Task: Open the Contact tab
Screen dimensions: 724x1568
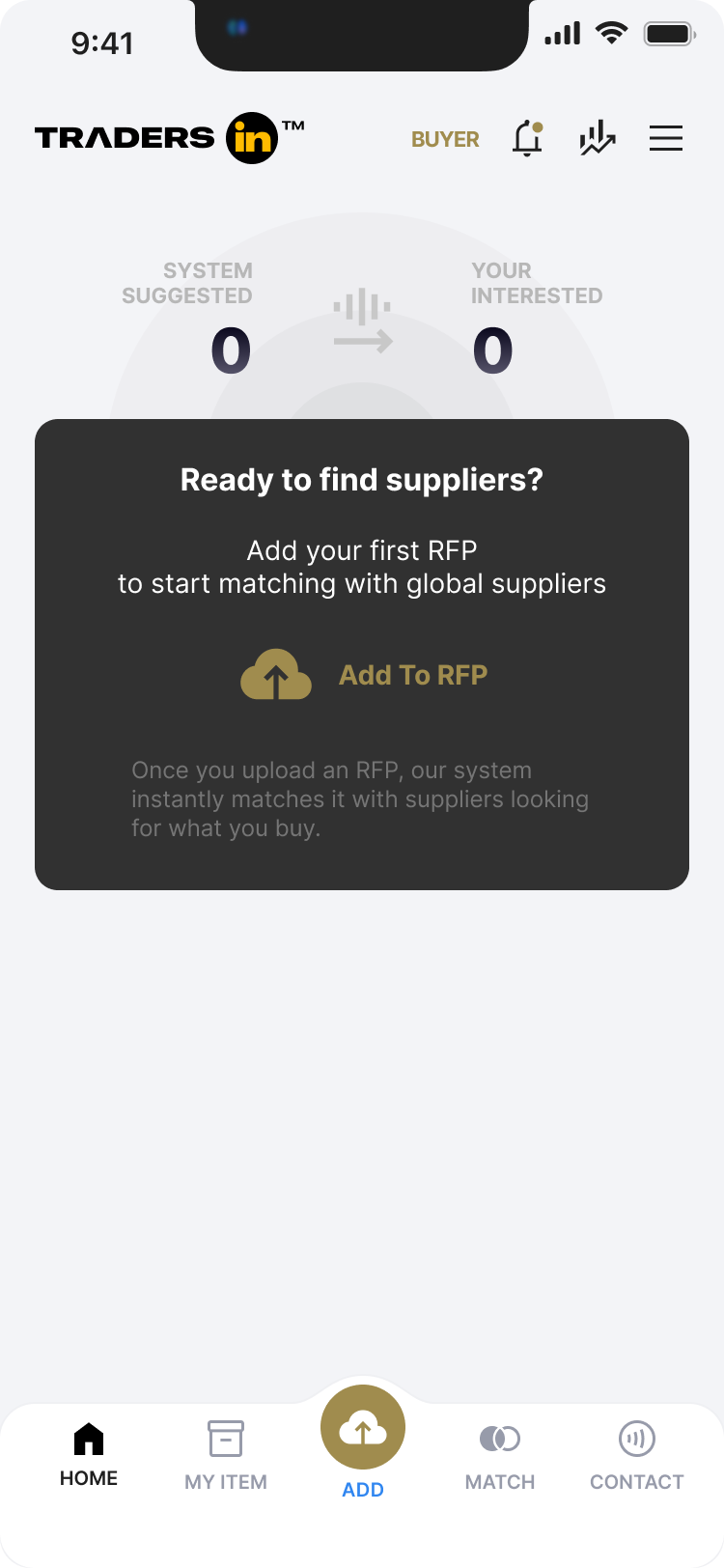Action: point(636,1455)
